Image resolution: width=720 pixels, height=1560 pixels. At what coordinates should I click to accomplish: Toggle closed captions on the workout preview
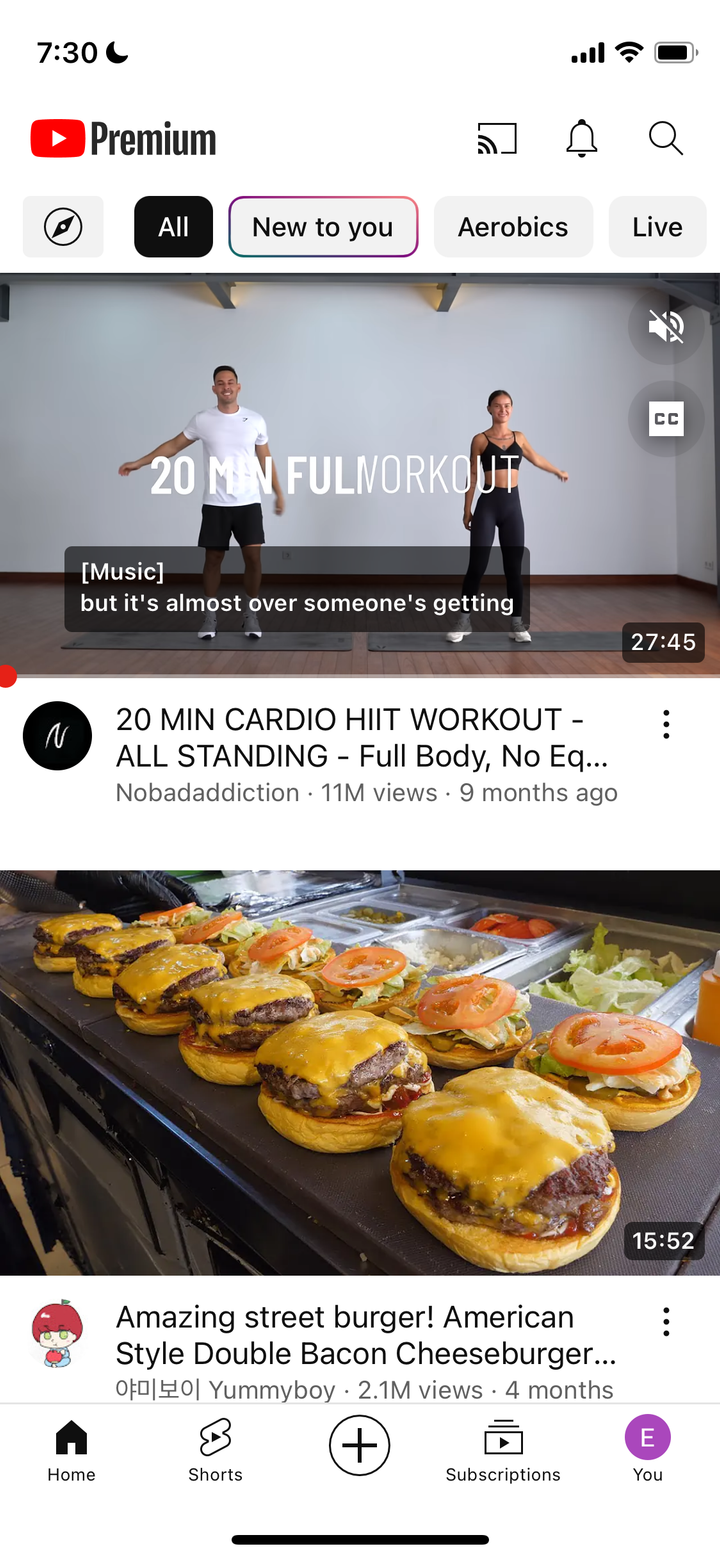click(666, 419)
